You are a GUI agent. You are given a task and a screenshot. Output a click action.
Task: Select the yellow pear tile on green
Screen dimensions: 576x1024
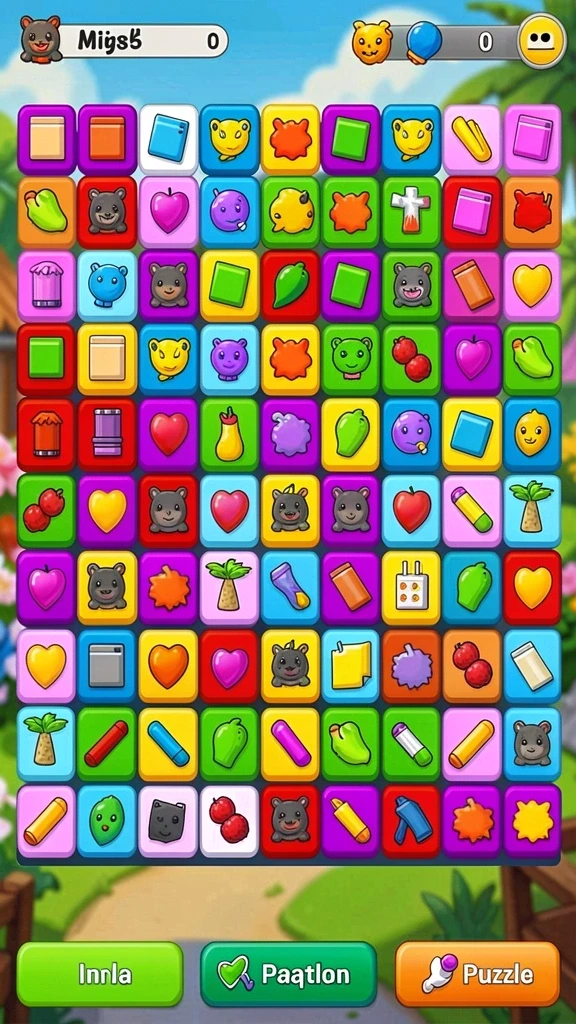(x=229, y=434)
